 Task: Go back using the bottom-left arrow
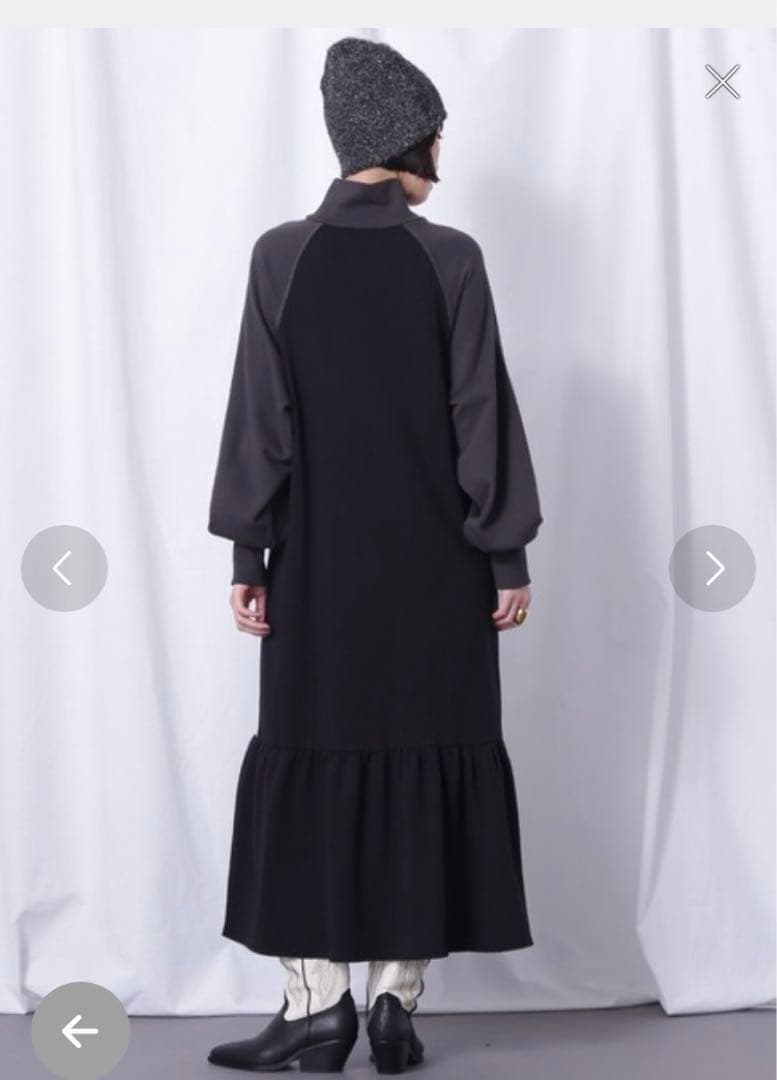80,1030
